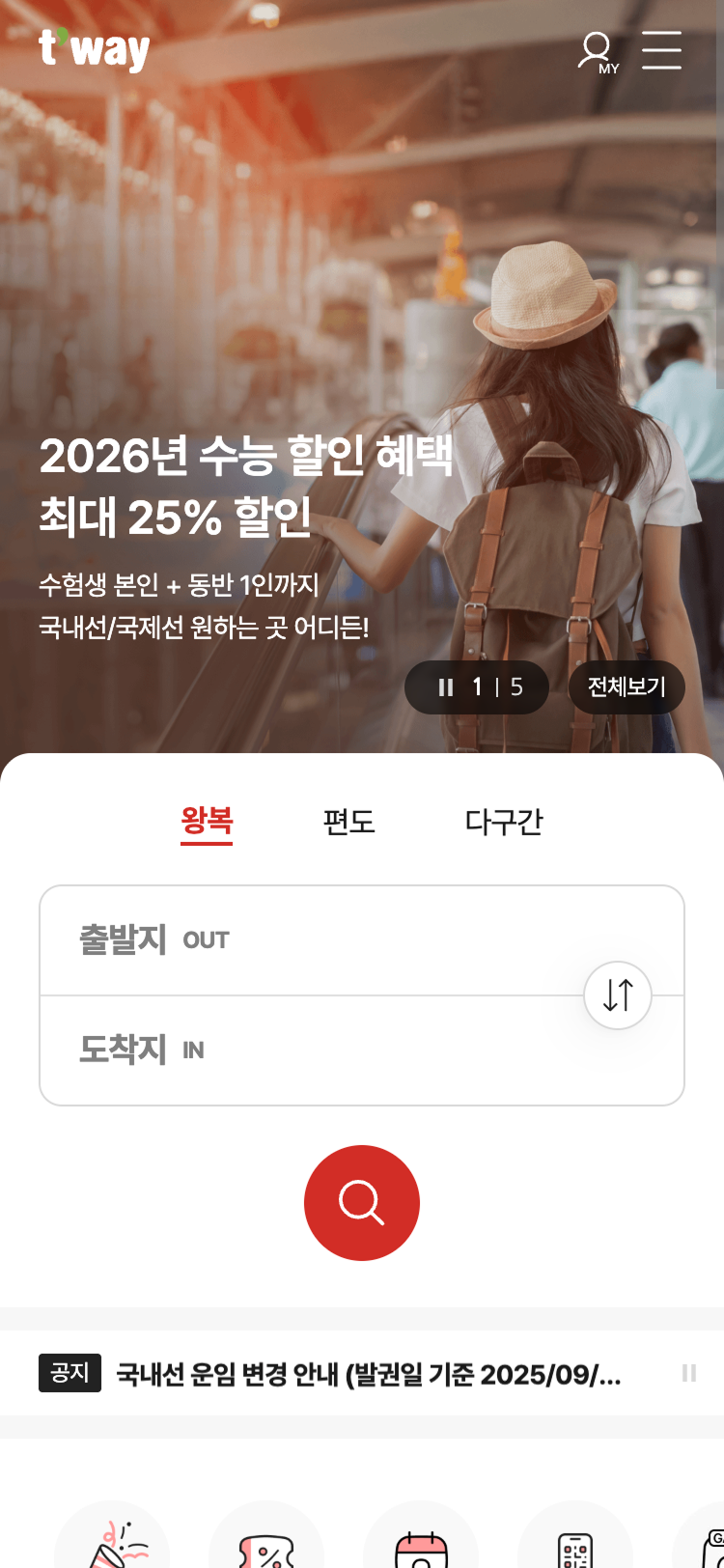Pause the notice ticker
Viewport: 724px width, 1568px height.
click(689, 1373)
